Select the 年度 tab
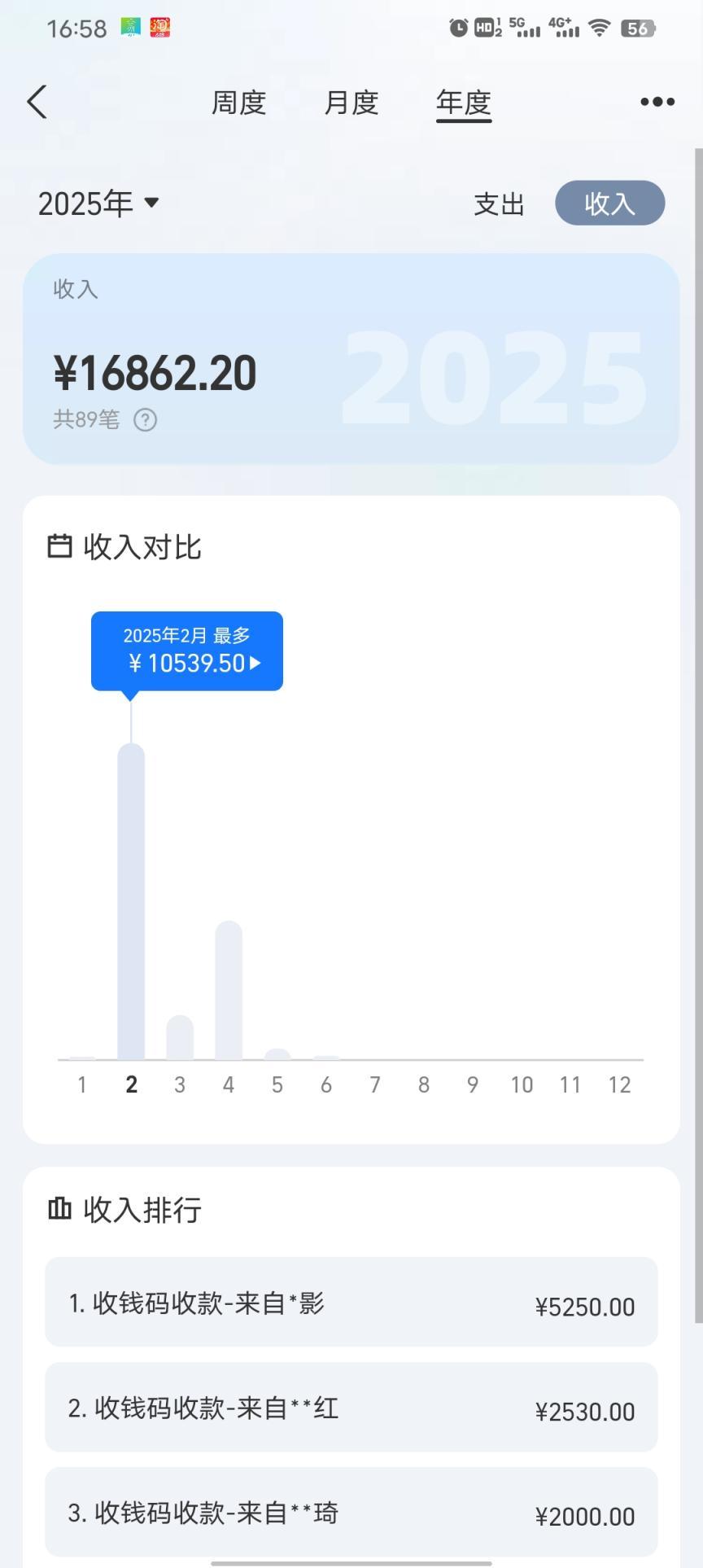Screen dimensions: 703x1568 coord(463,103)
